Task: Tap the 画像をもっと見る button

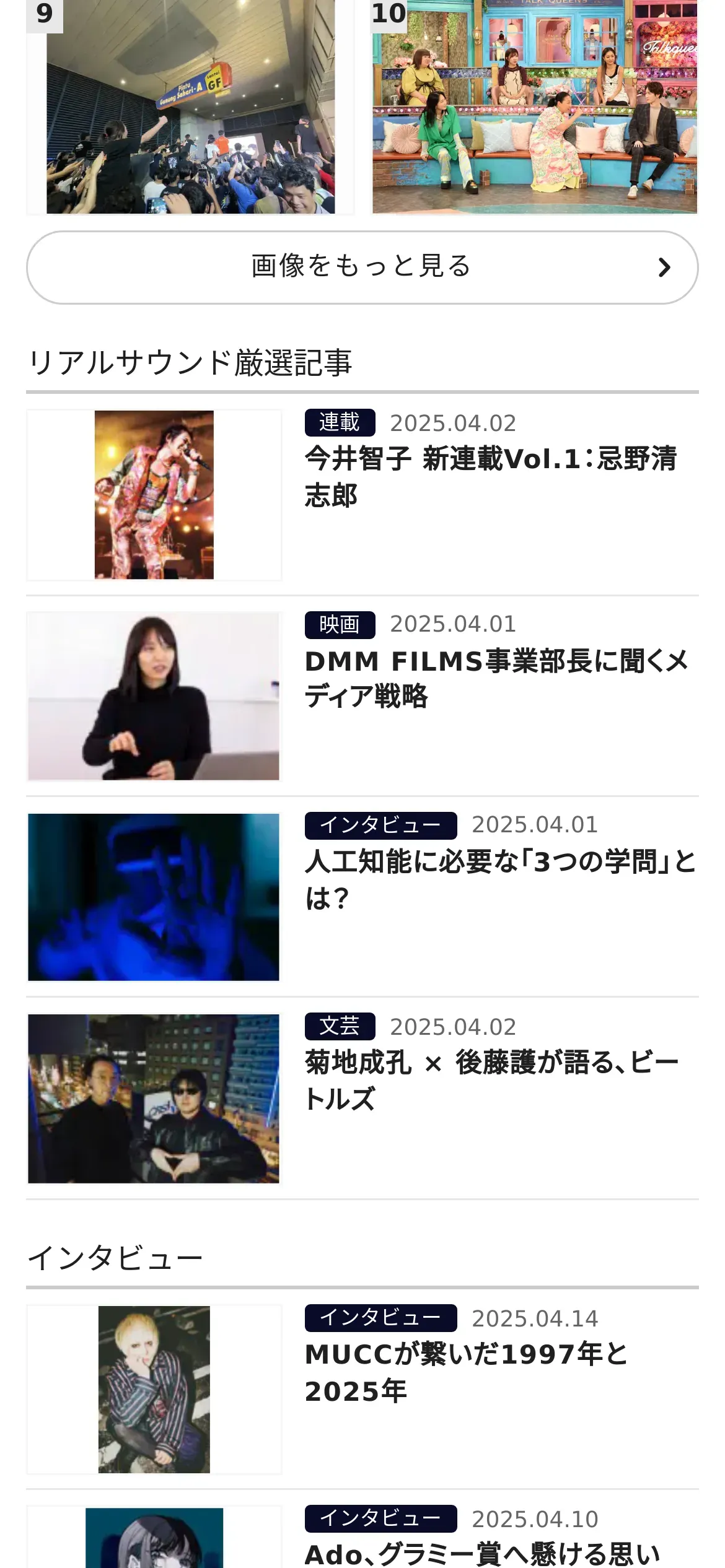Action: click(x=362, y=268)
